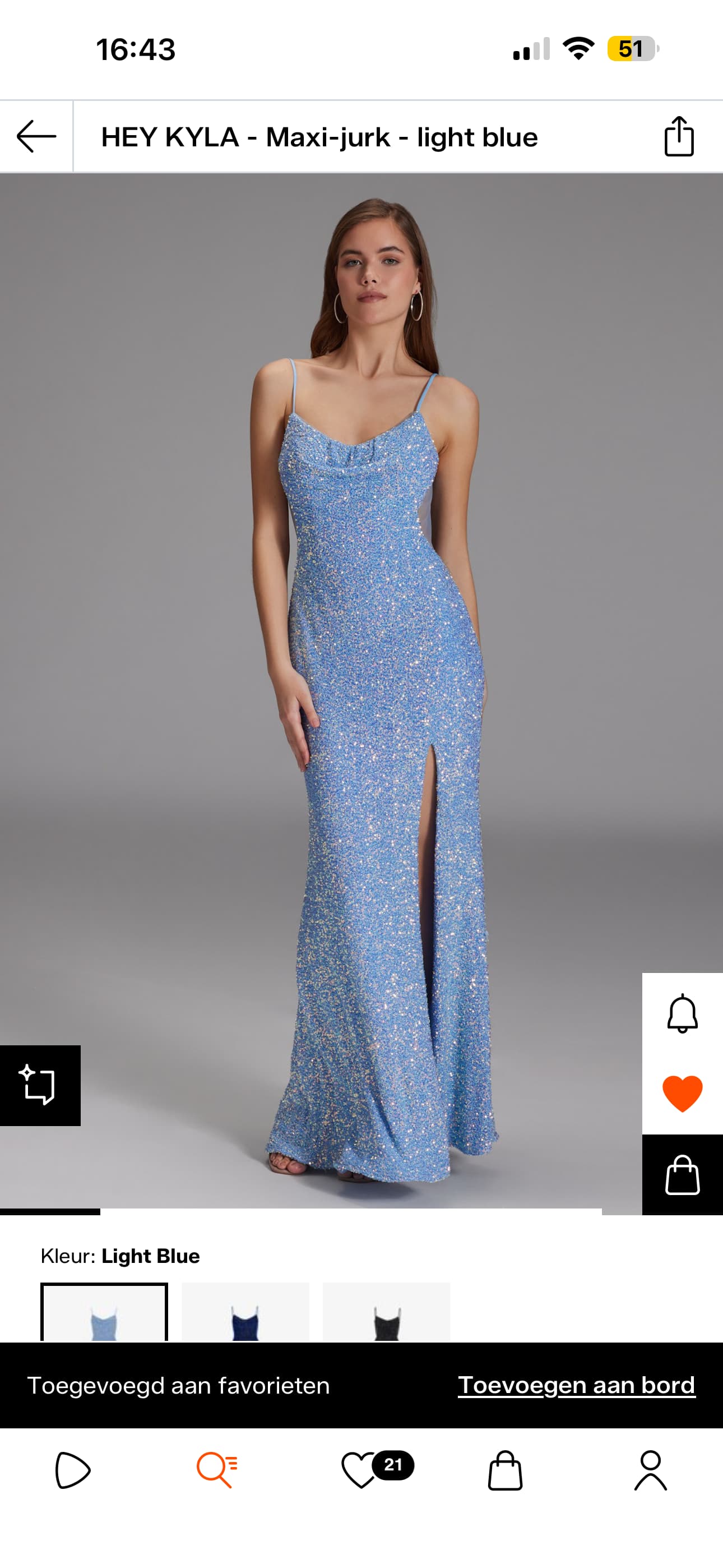Screen dimensions: 723x1568
Task: Choose the black dress variant
Action: tap(387, 1312)
